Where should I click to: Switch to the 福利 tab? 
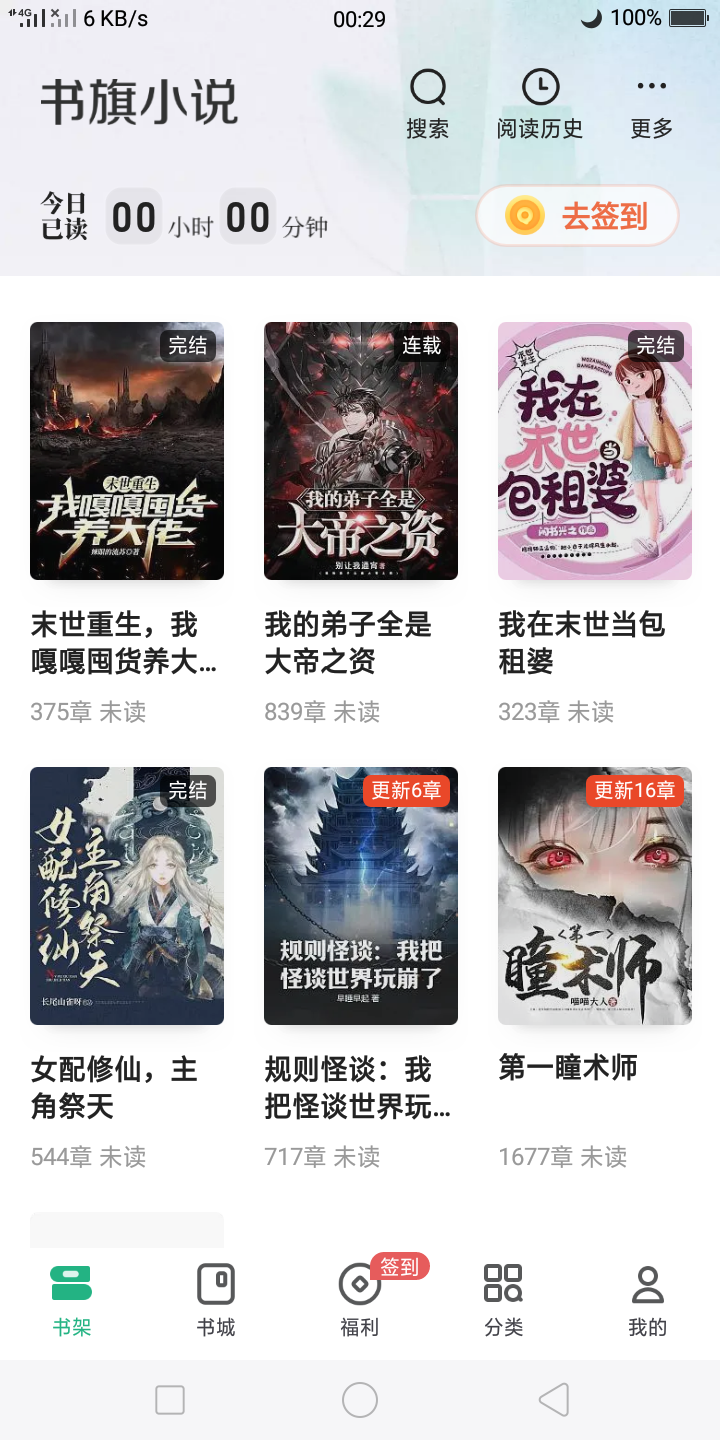pyautogui.click(x=360, y=1300)
